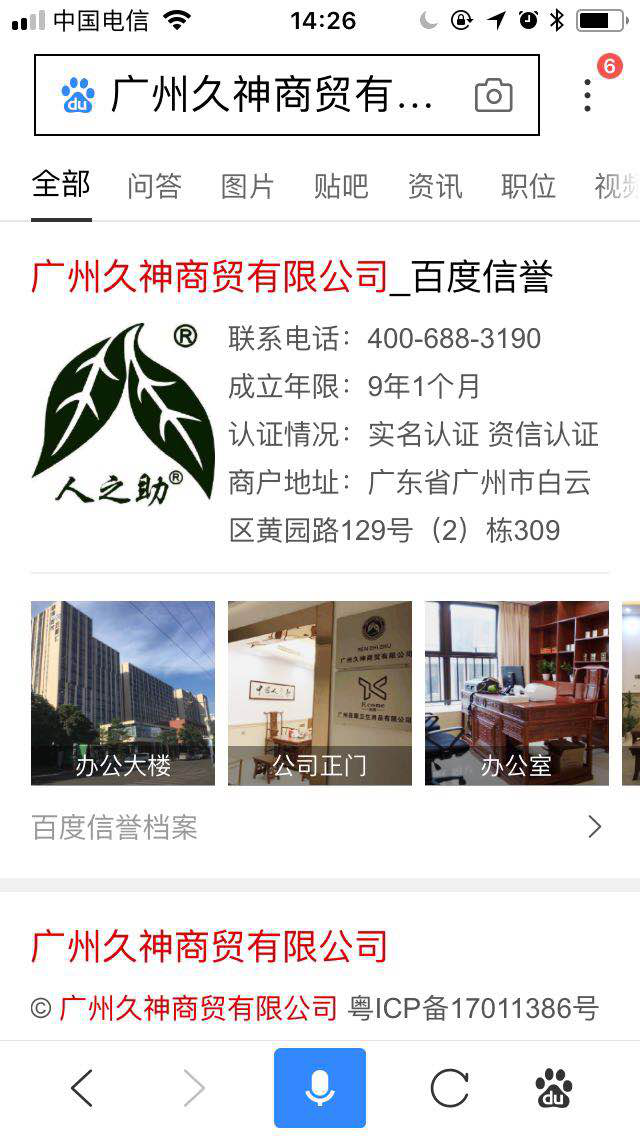Select the 全部 tab
640x1136 pixels.
coord(61,185)
